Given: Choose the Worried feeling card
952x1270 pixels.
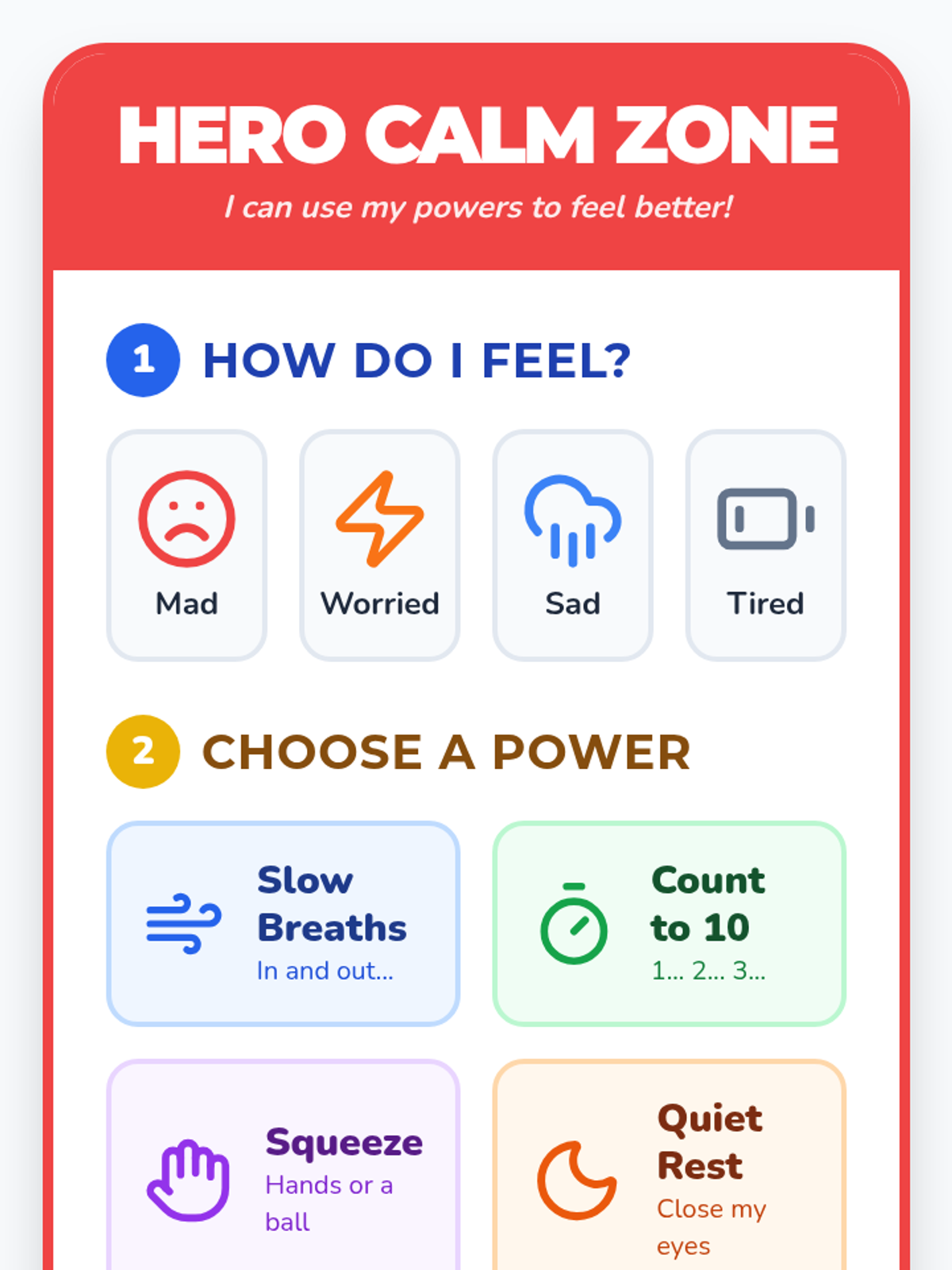Looking at the screenshot, I should [379, 545].
